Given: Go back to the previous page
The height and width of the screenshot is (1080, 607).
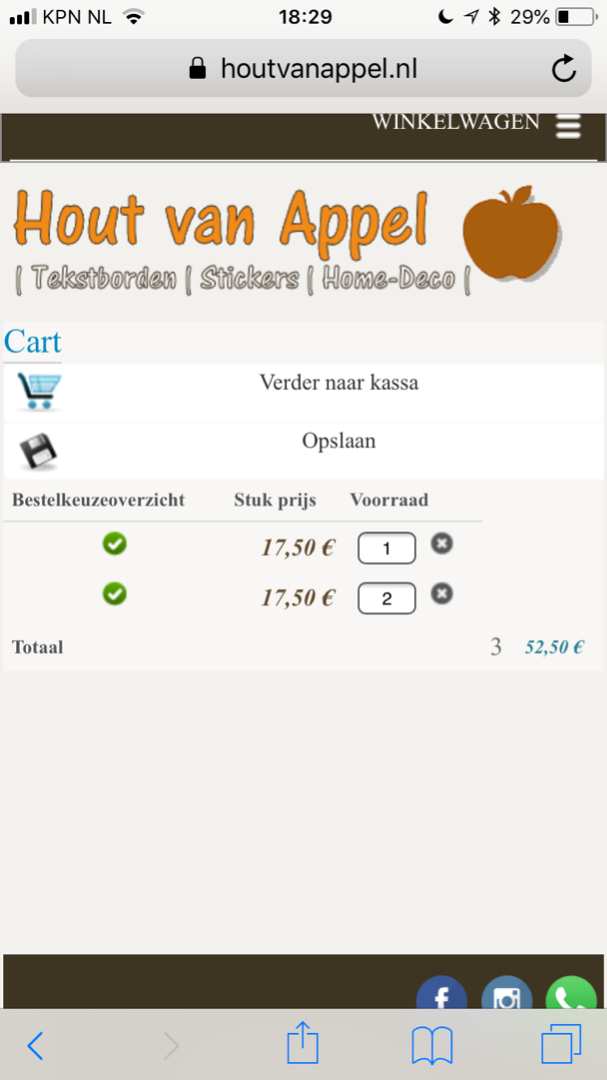Looking at the screenshot, I should [x=35, y=1045].
